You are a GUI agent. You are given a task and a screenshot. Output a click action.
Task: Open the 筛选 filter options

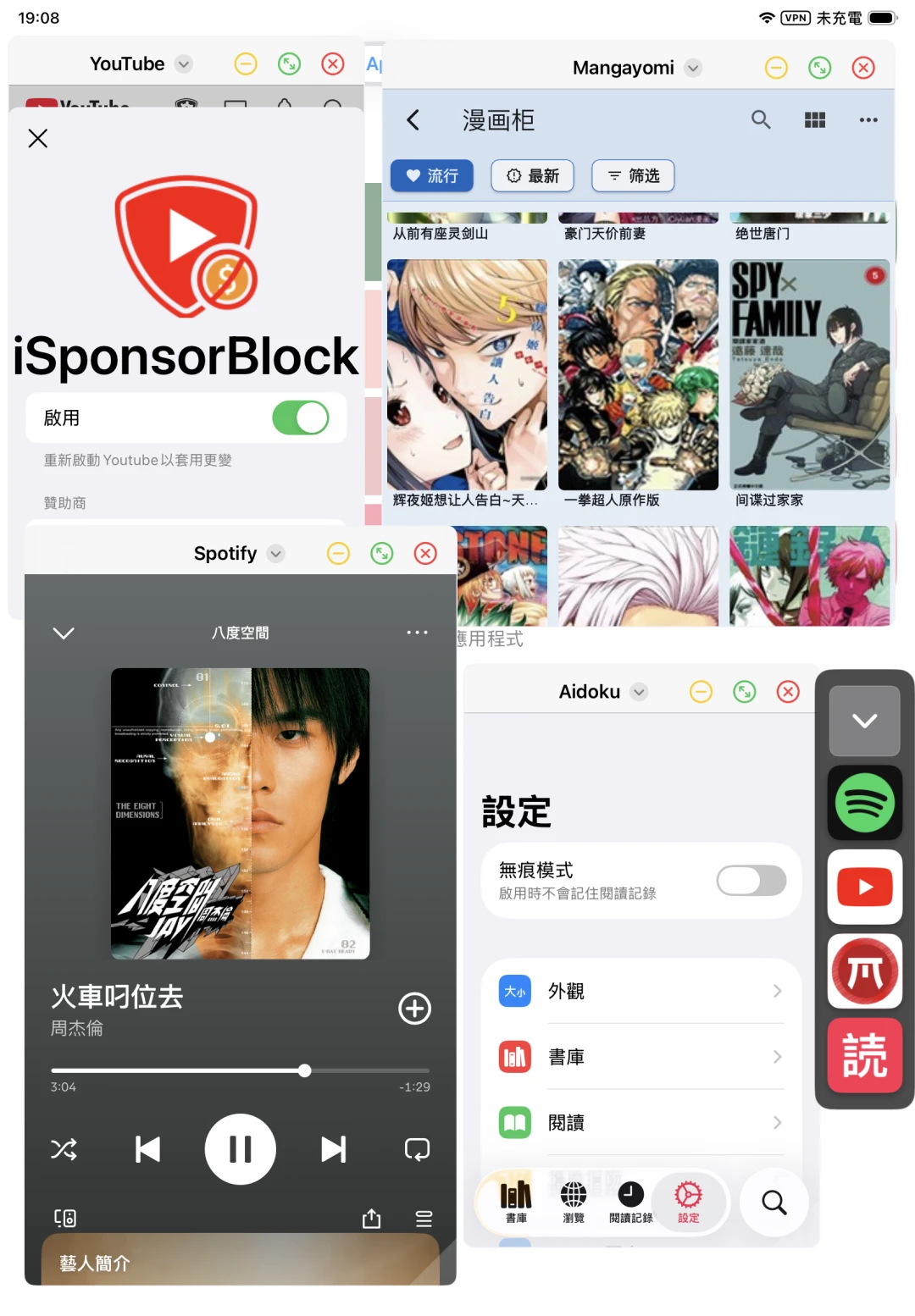coord(633,176)
